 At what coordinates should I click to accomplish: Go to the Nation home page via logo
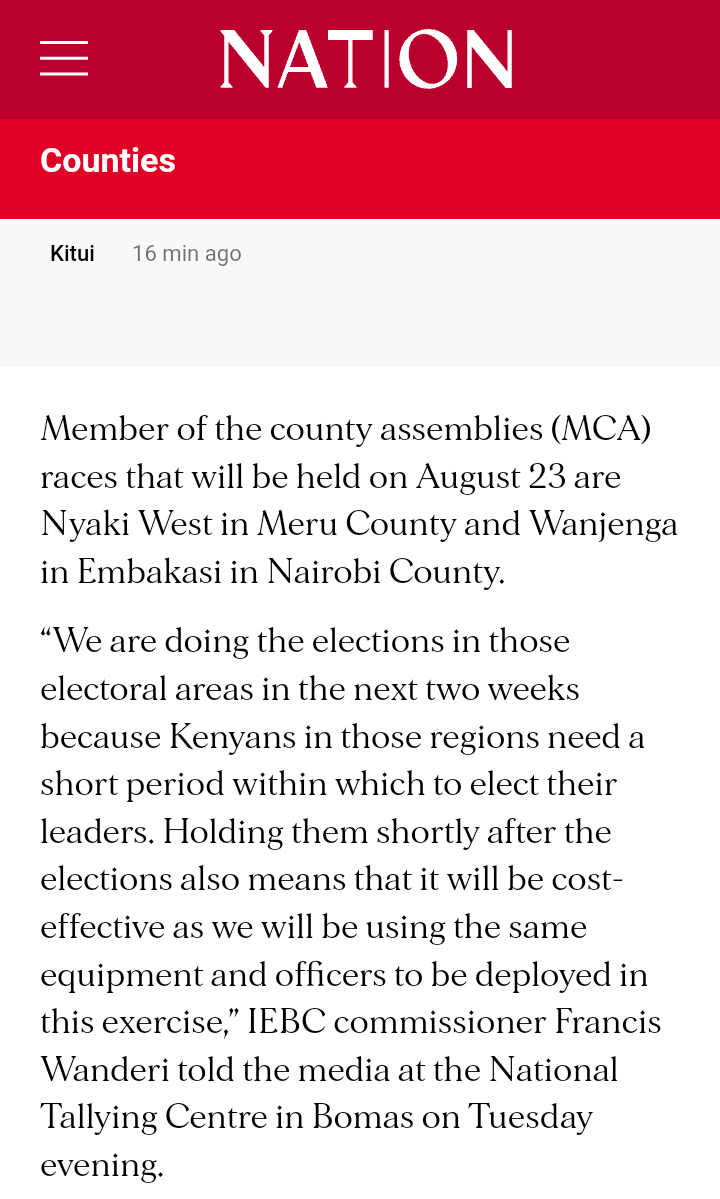click(x=366, y=59)
